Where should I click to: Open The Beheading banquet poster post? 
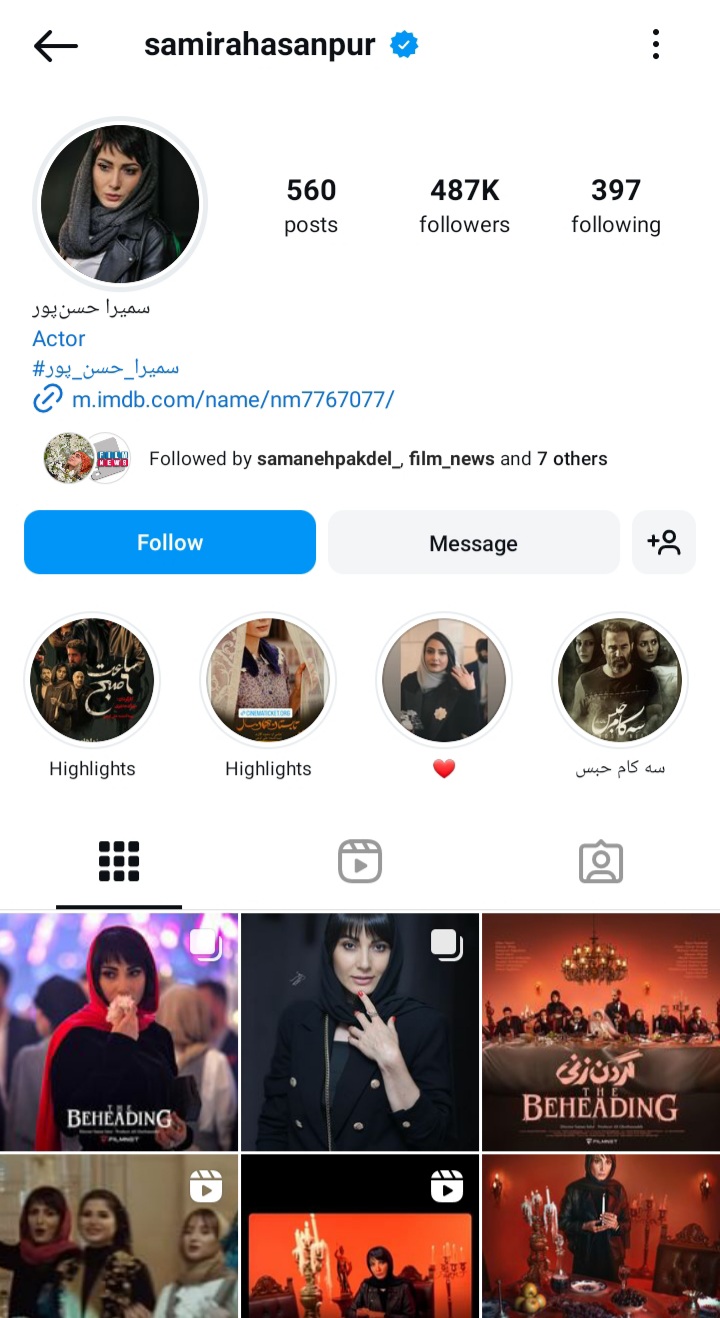tap(600, 1031)
